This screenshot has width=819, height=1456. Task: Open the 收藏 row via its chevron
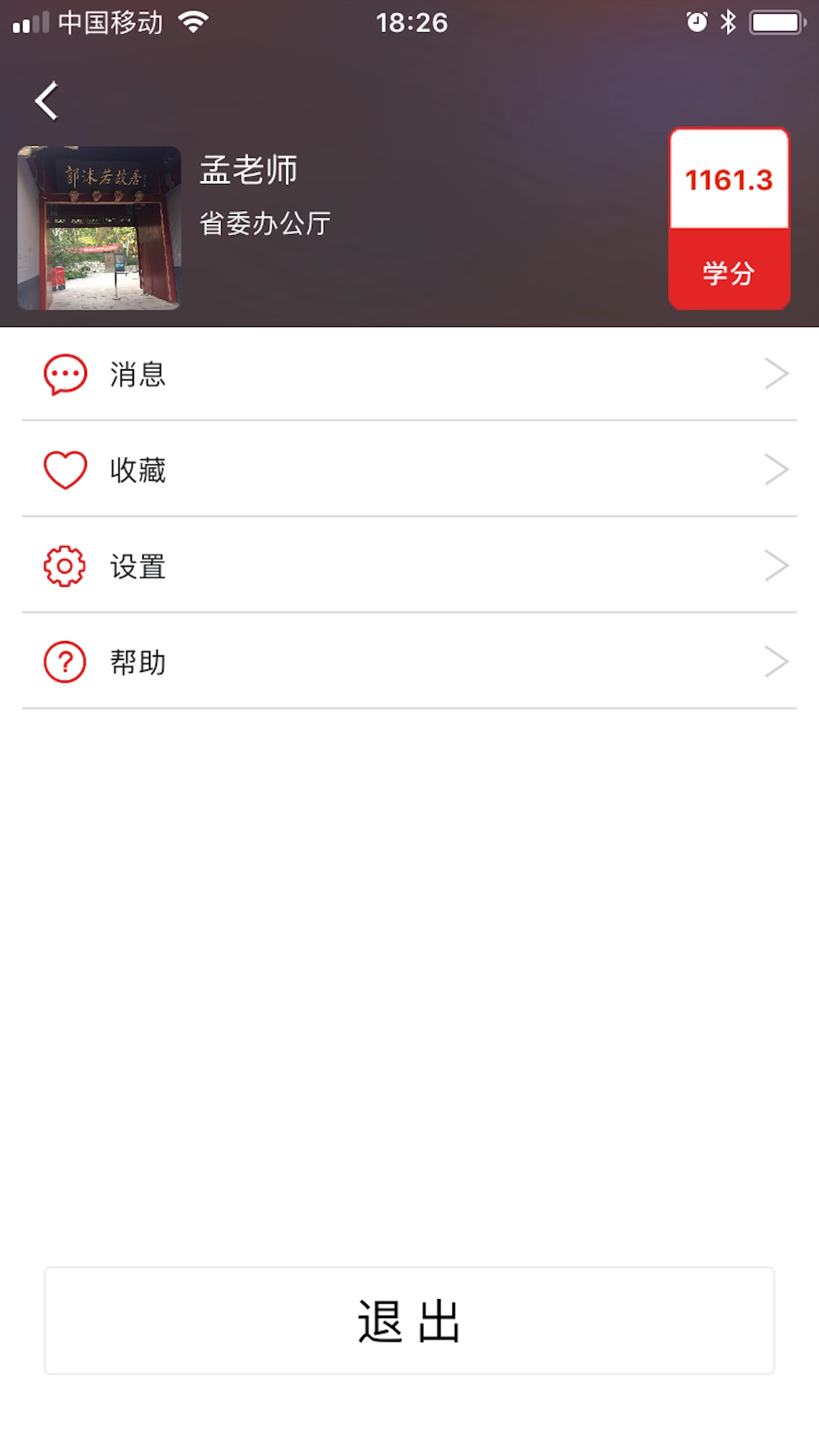(777, 470)
